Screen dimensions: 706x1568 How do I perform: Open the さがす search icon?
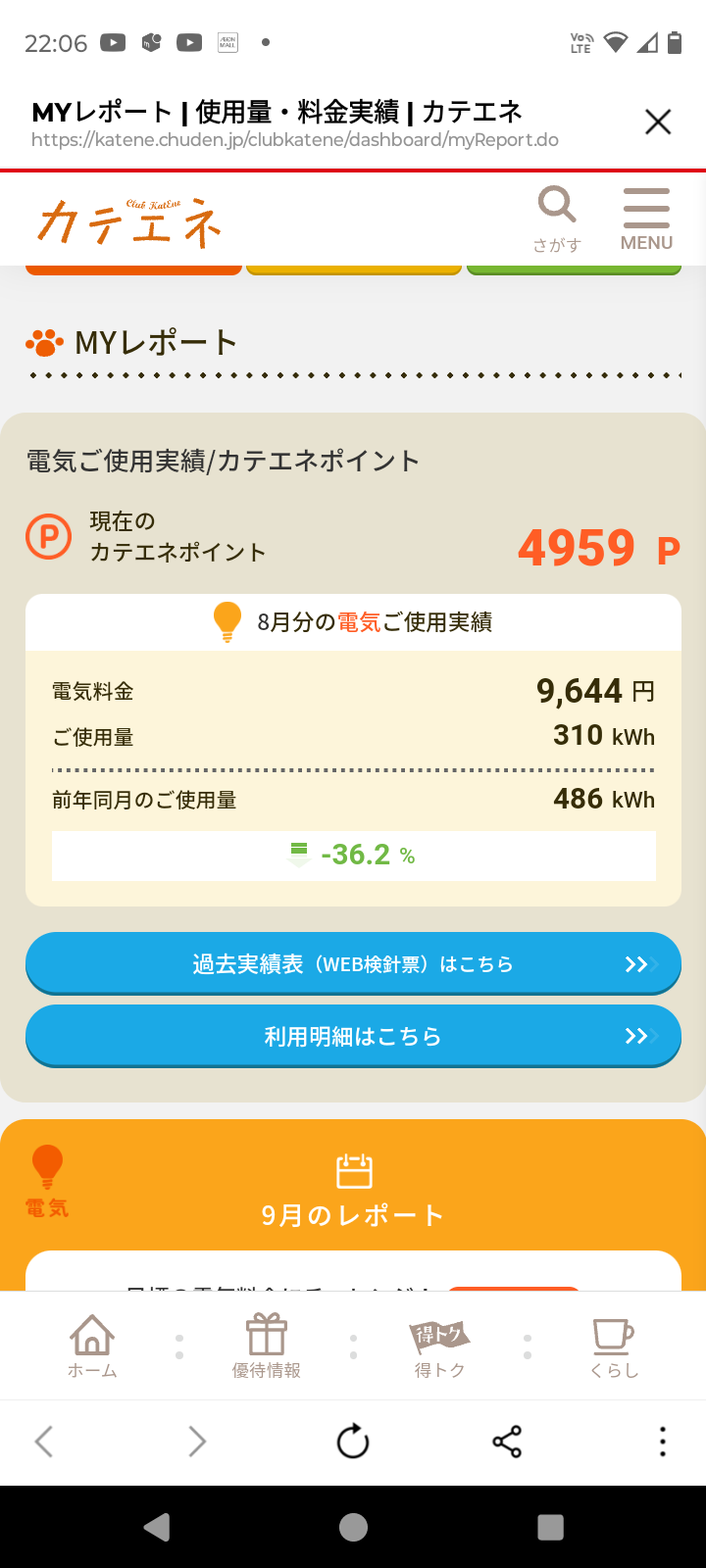click(557, 220)
